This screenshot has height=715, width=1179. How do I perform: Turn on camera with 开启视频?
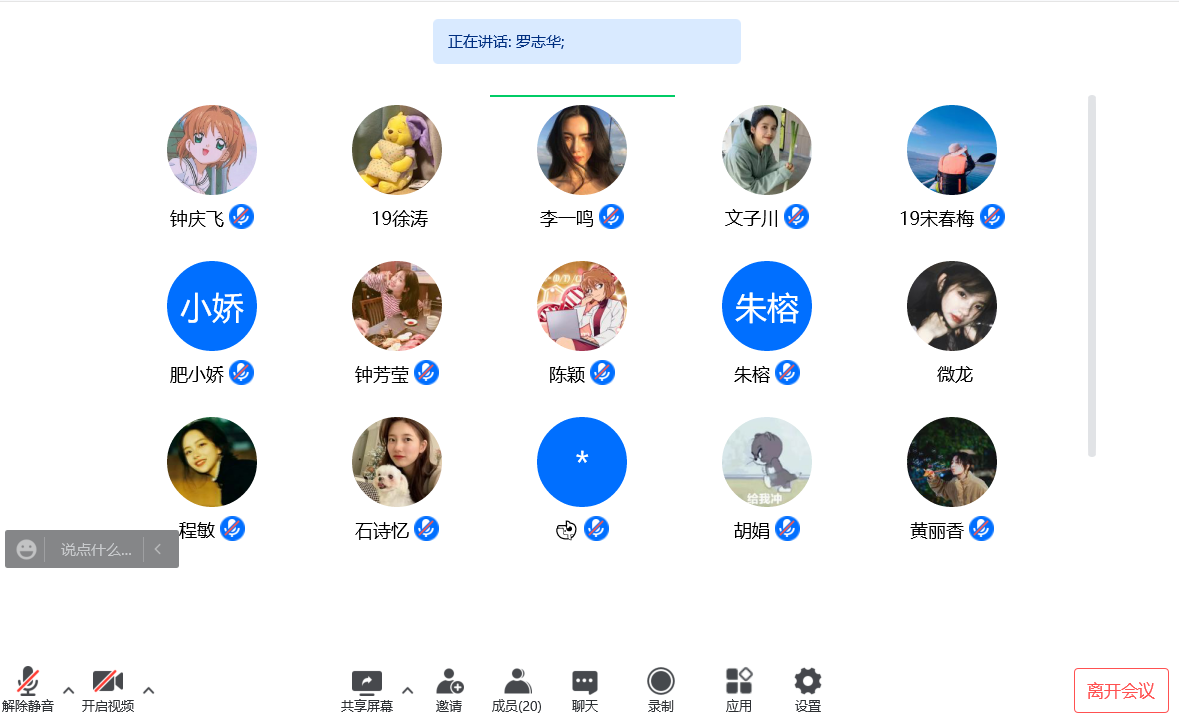click(x=108, y=688)
